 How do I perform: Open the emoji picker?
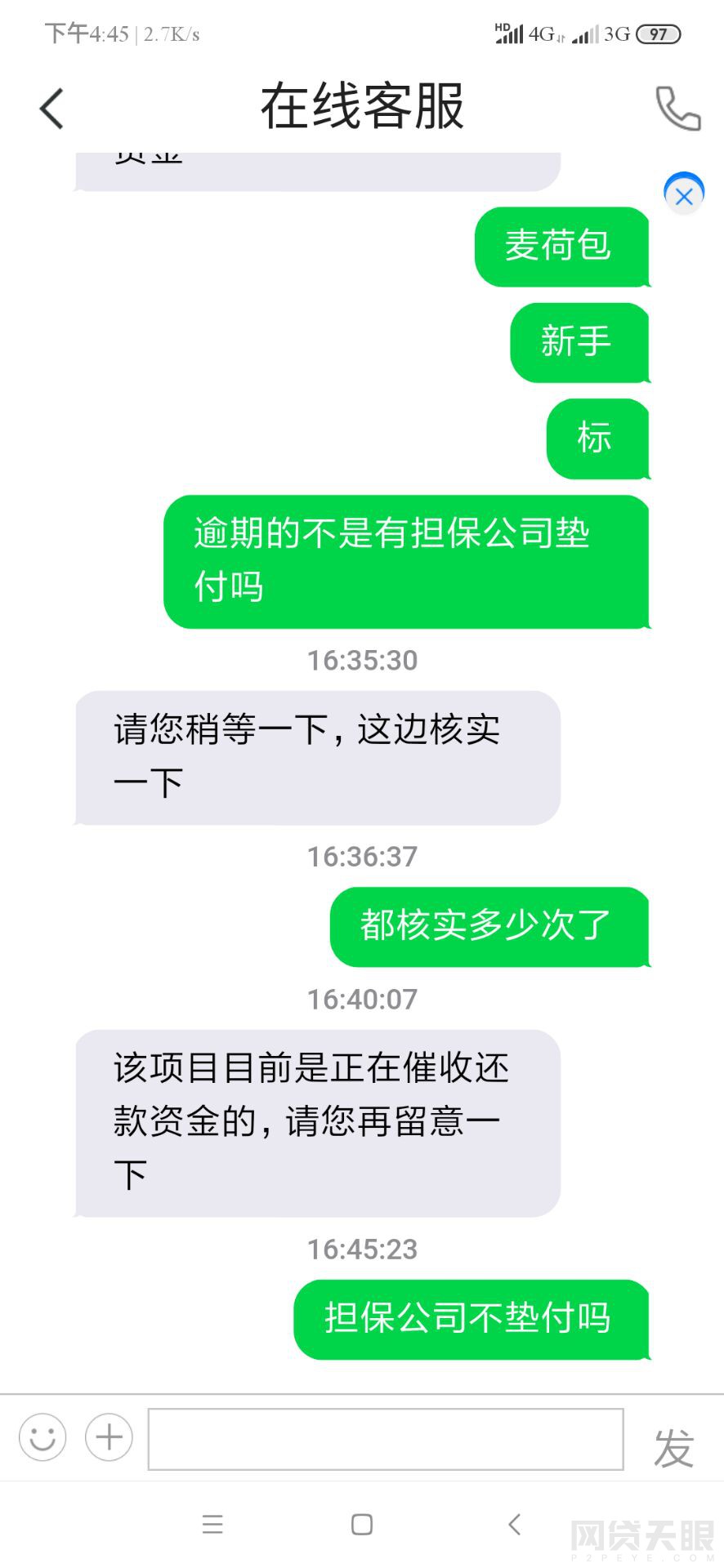click(x=42, y=1437)
